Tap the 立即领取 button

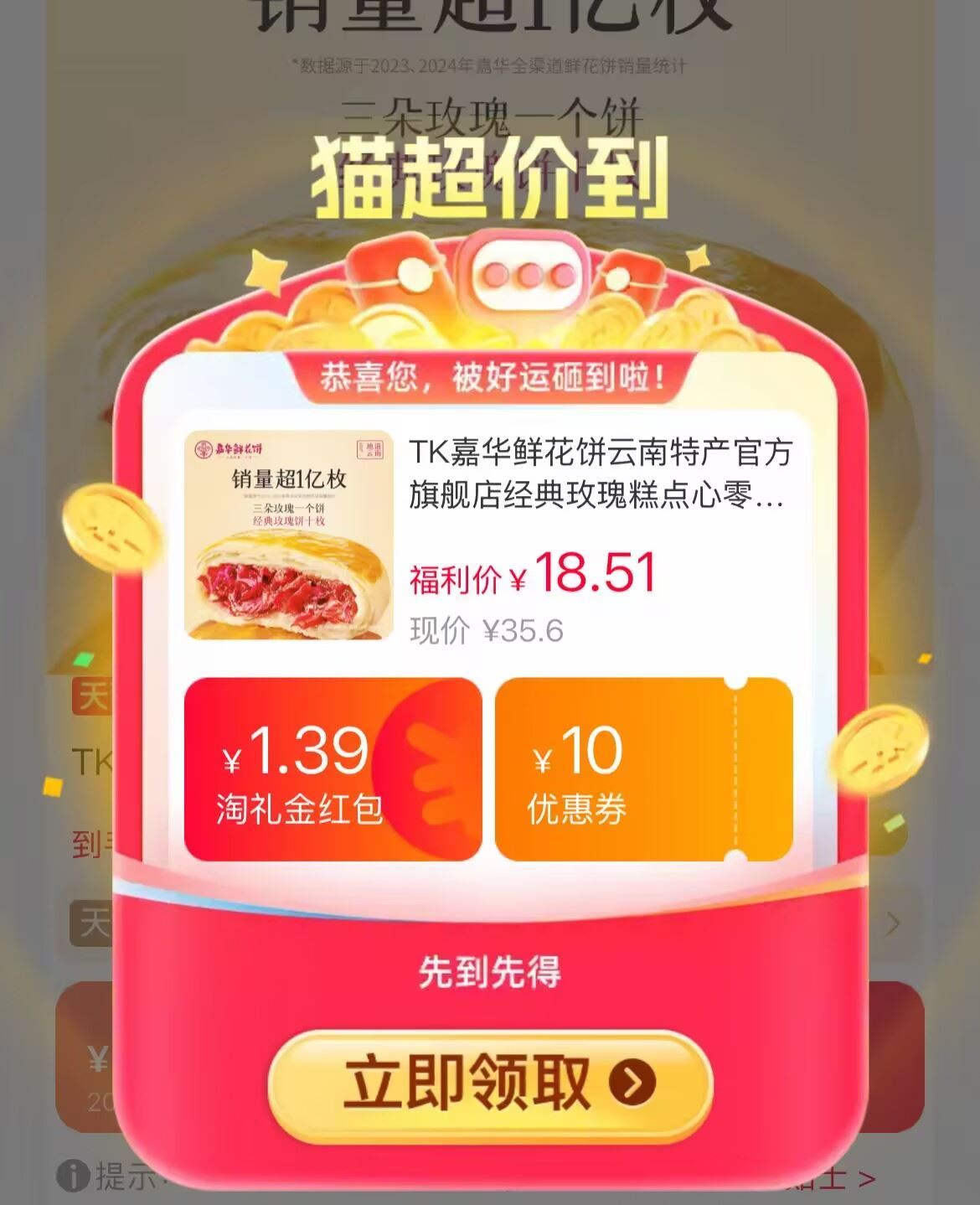point(490,1084)
